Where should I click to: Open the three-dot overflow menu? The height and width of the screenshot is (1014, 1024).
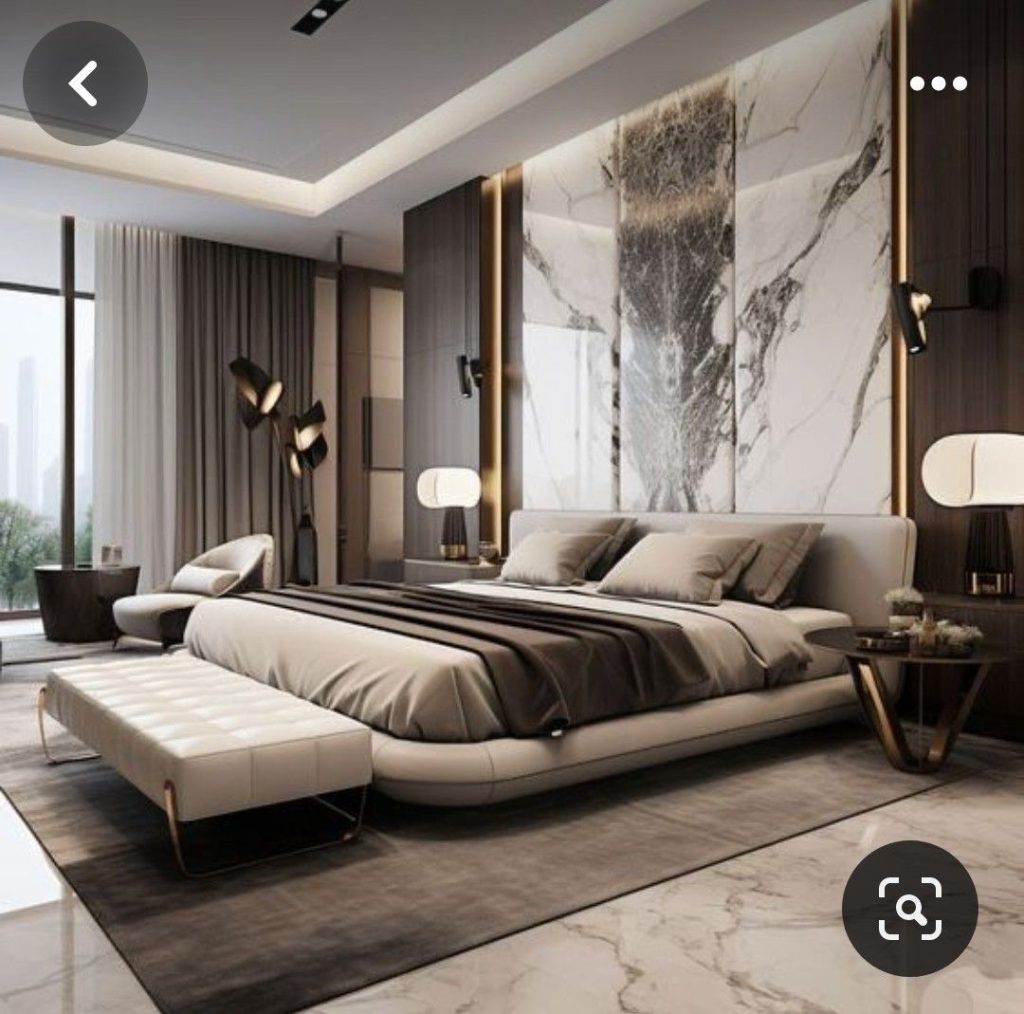[938, 84]
